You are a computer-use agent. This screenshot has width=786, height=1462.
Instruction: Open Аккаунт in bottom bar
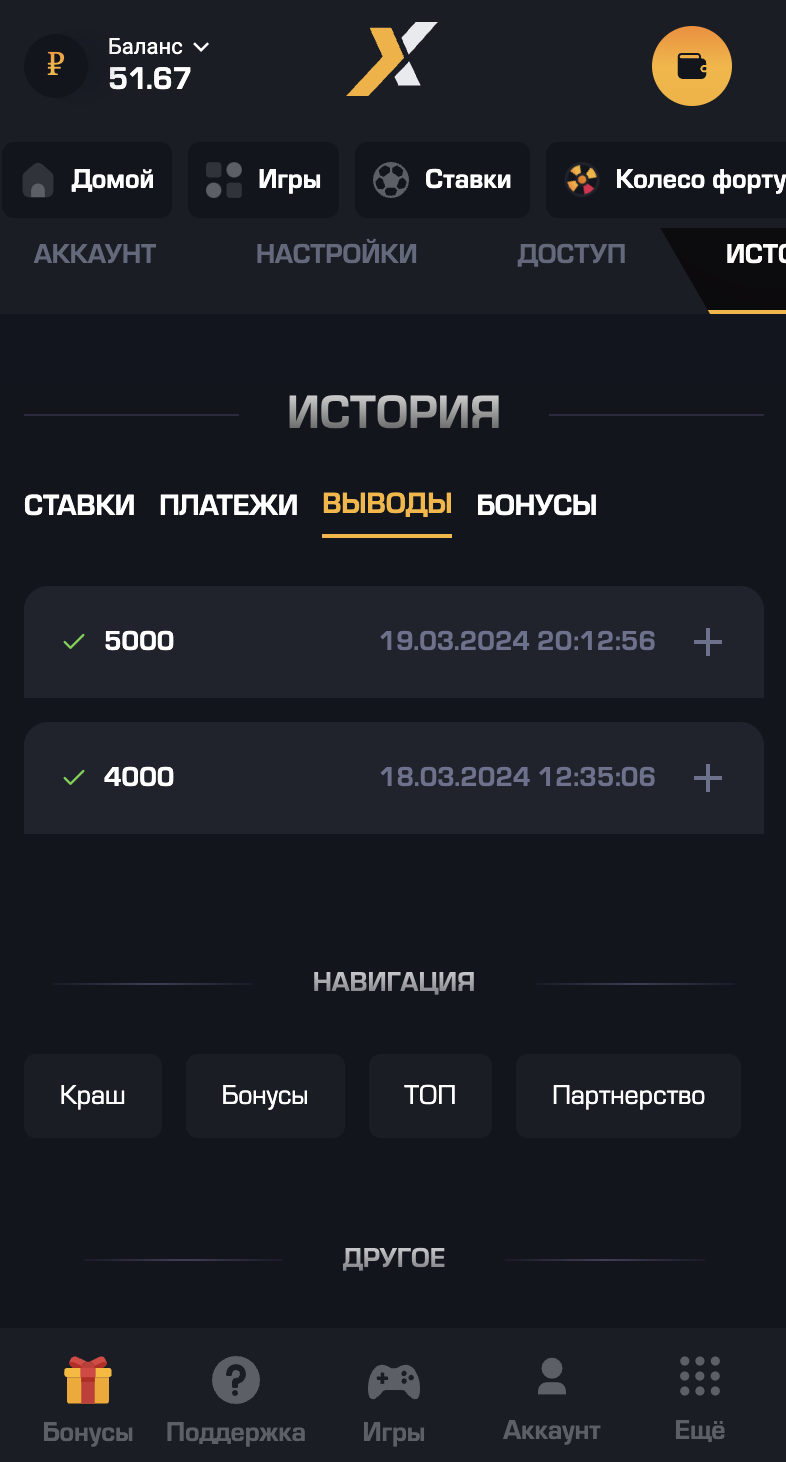point(551,1398)
